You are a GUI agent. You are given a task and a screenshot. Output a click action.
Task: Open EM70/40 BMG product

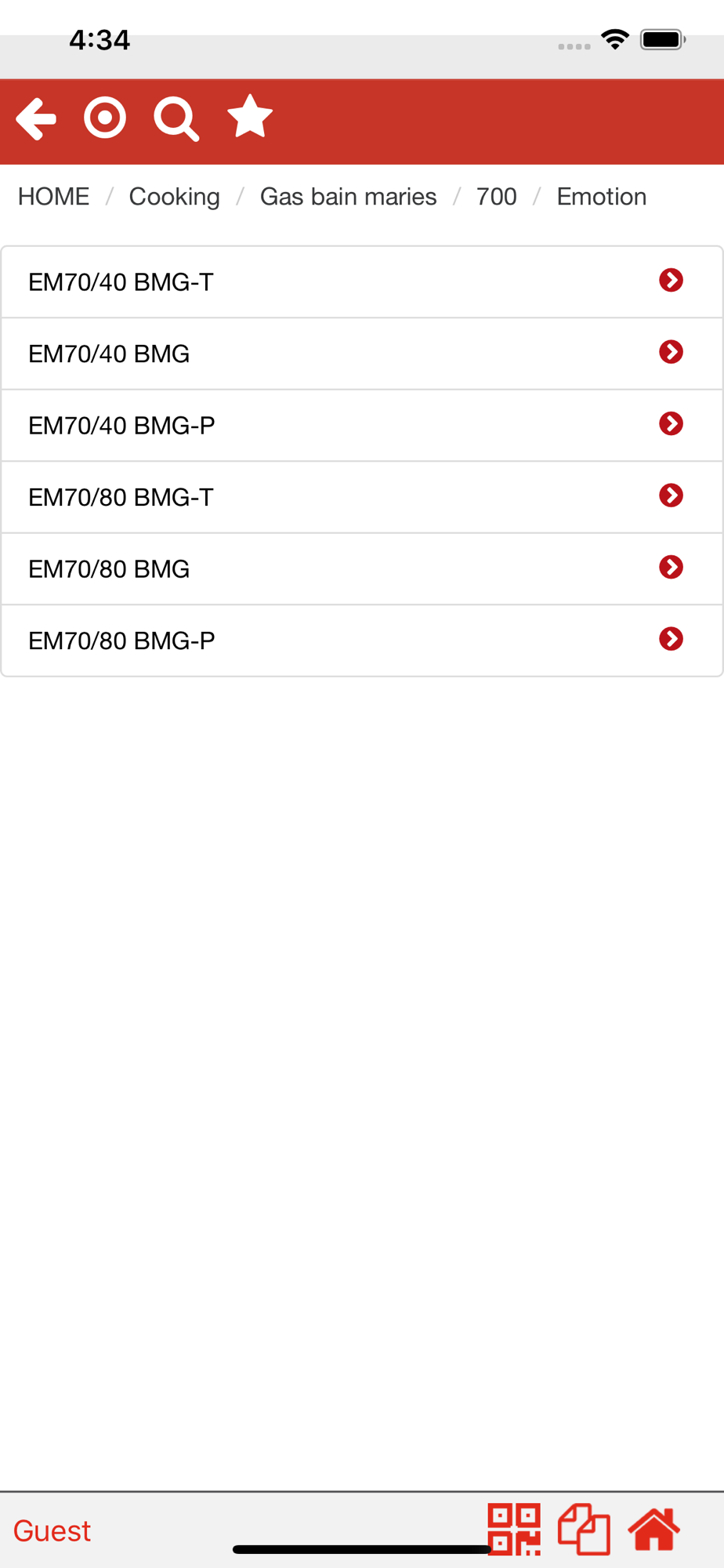pyautogui.click(x=362, y=354)
